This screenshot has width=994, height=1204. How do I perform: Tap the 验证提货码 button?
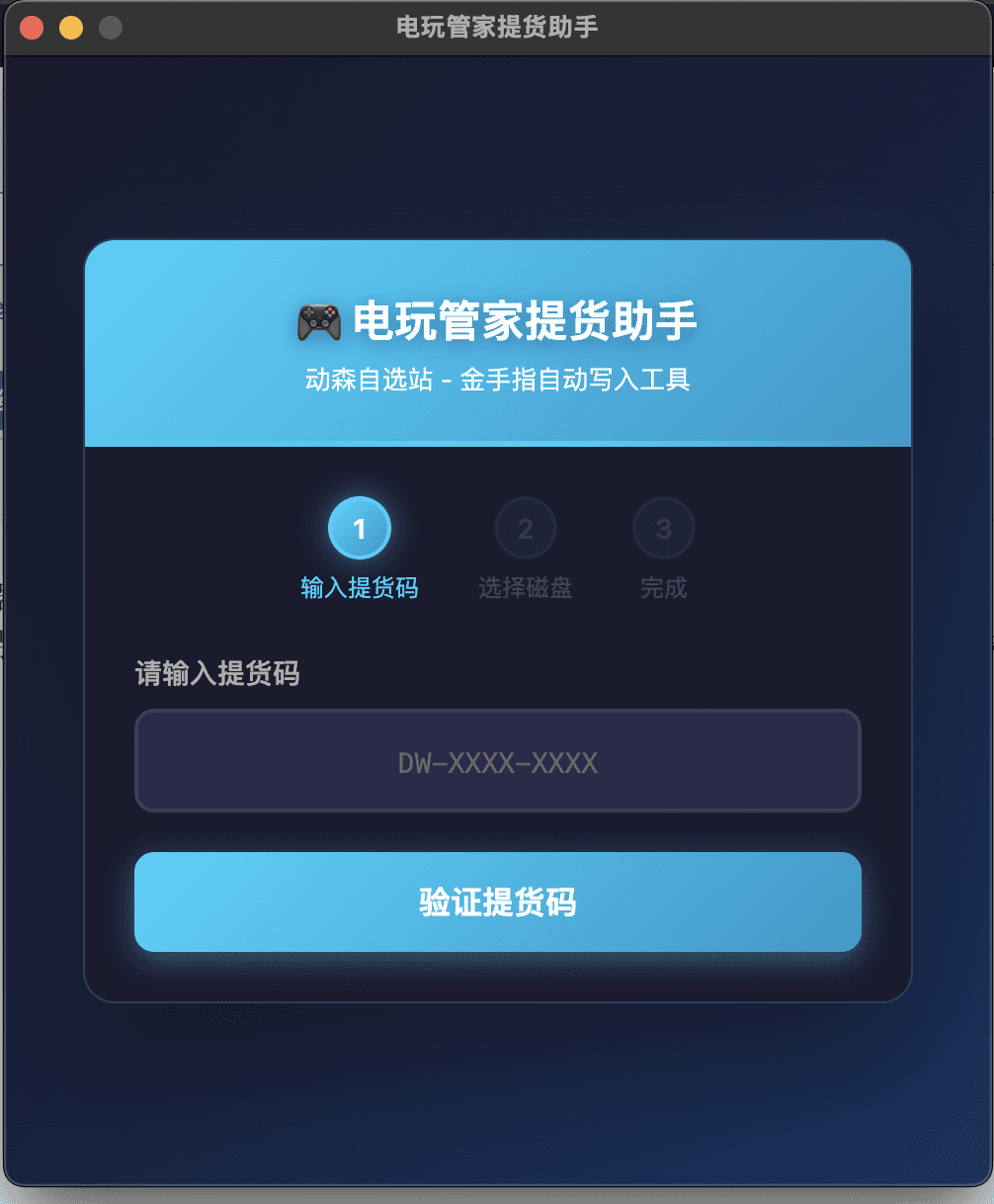coord(497,902)
